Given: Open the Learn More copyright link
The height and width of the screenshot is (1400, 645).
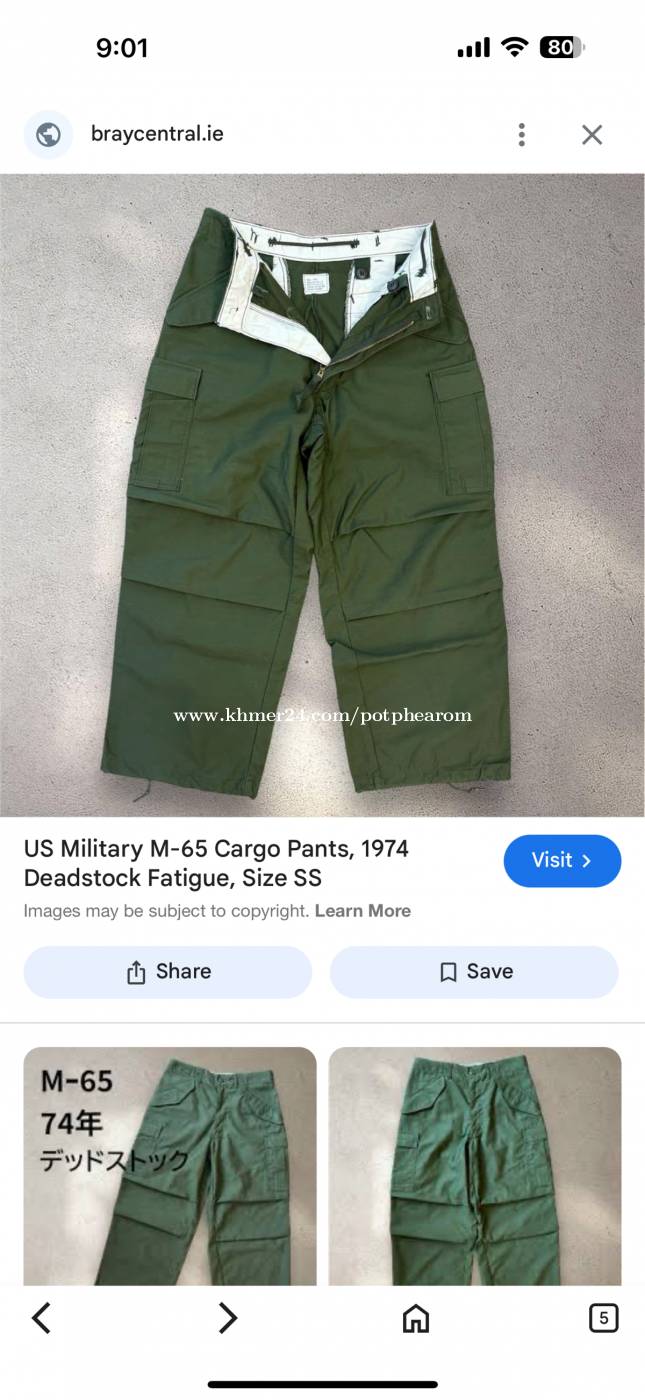Looking at the screenshot, I should (x=363, y=911).
